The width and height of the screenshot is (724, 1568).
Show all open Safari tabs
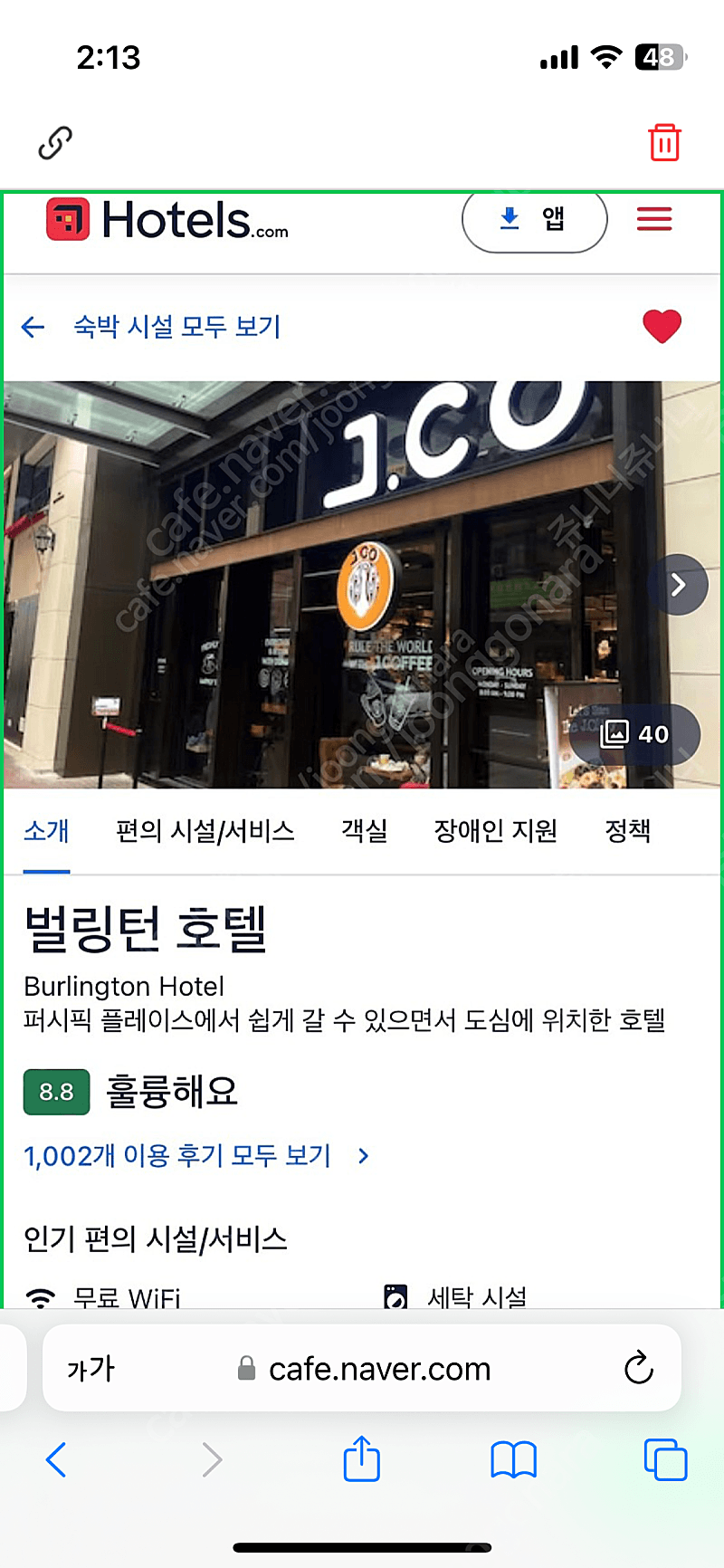665,1459
